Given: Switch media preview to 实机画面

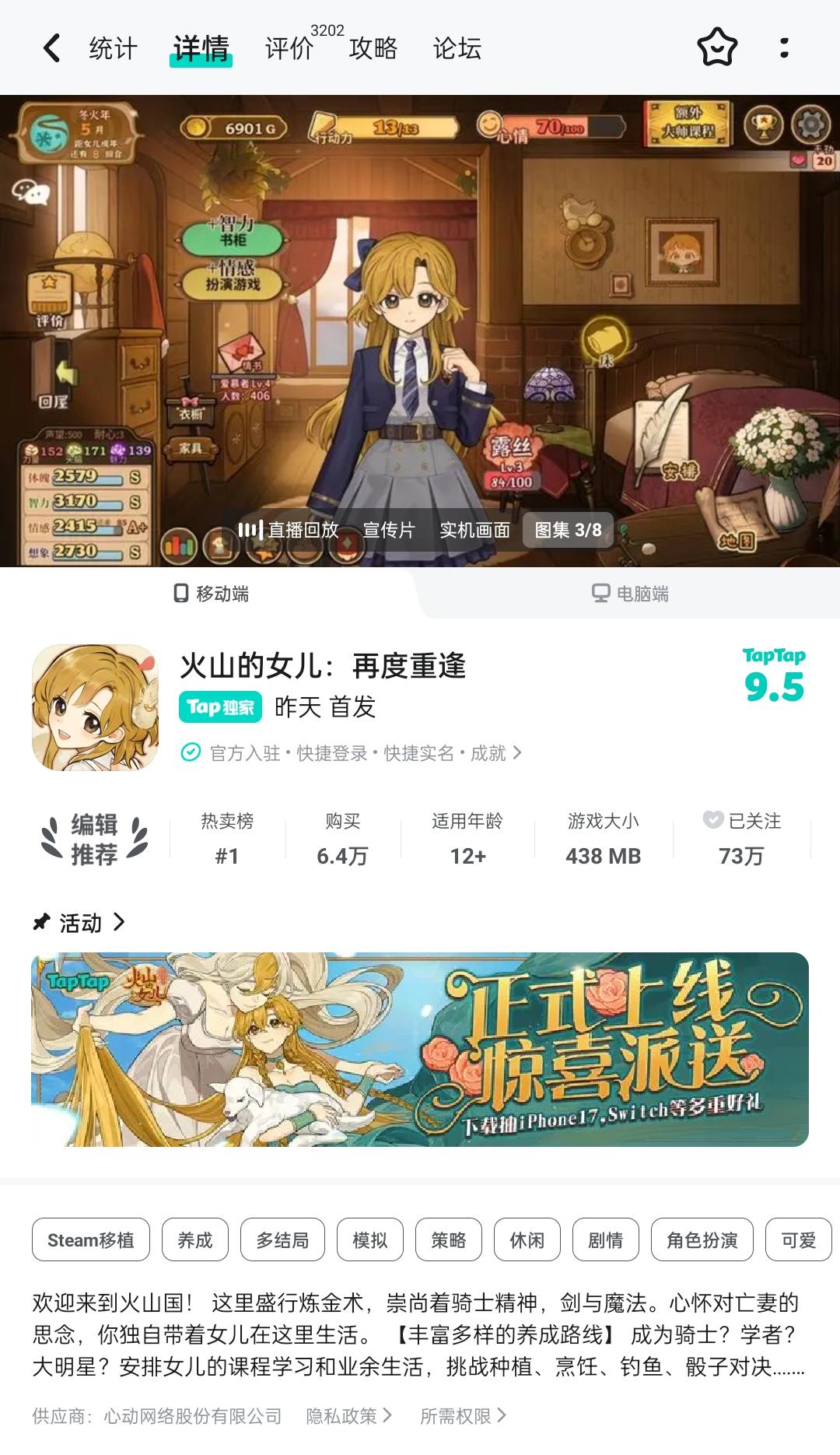Looking at the screenshot, I should pos(474,529).
